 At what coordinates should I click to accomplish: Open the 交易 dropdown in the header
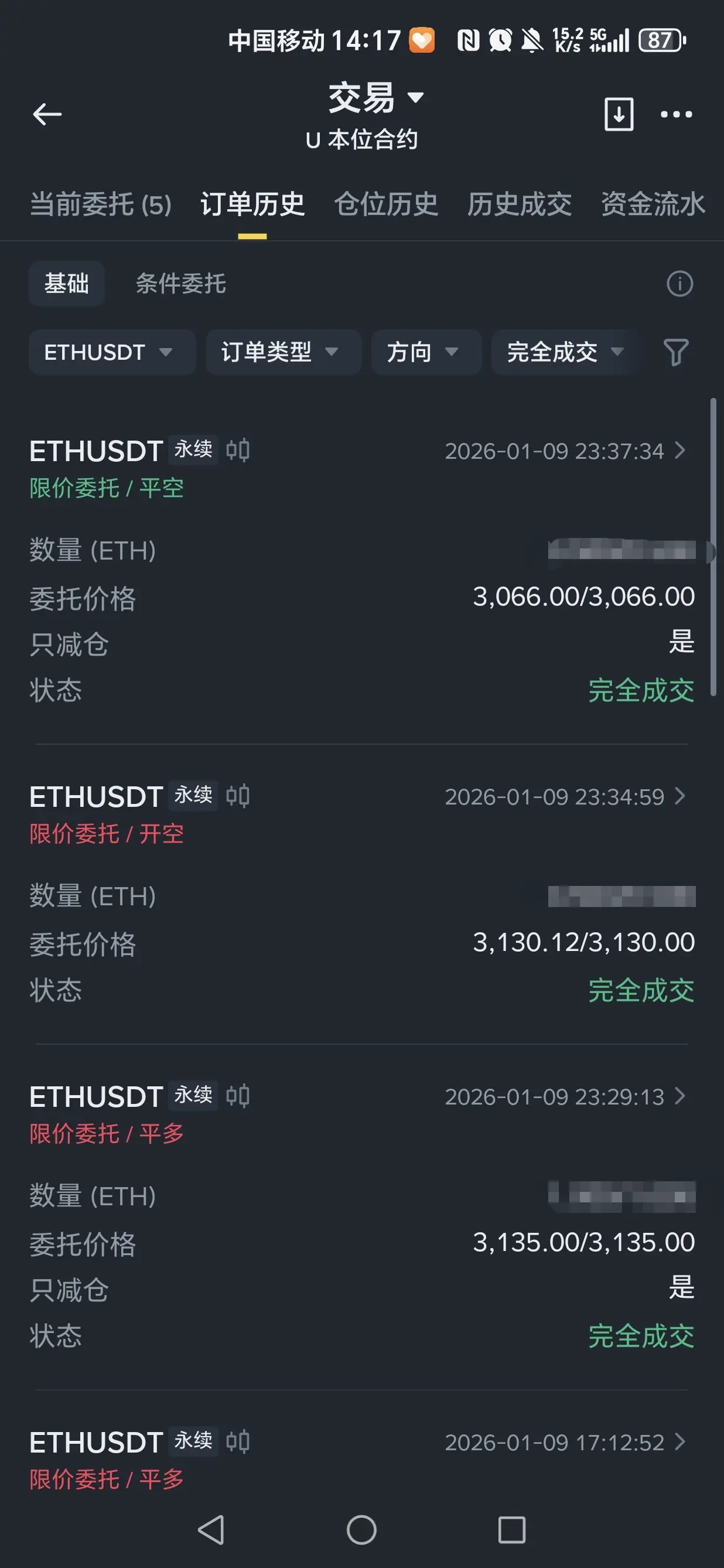click(375, 98)
